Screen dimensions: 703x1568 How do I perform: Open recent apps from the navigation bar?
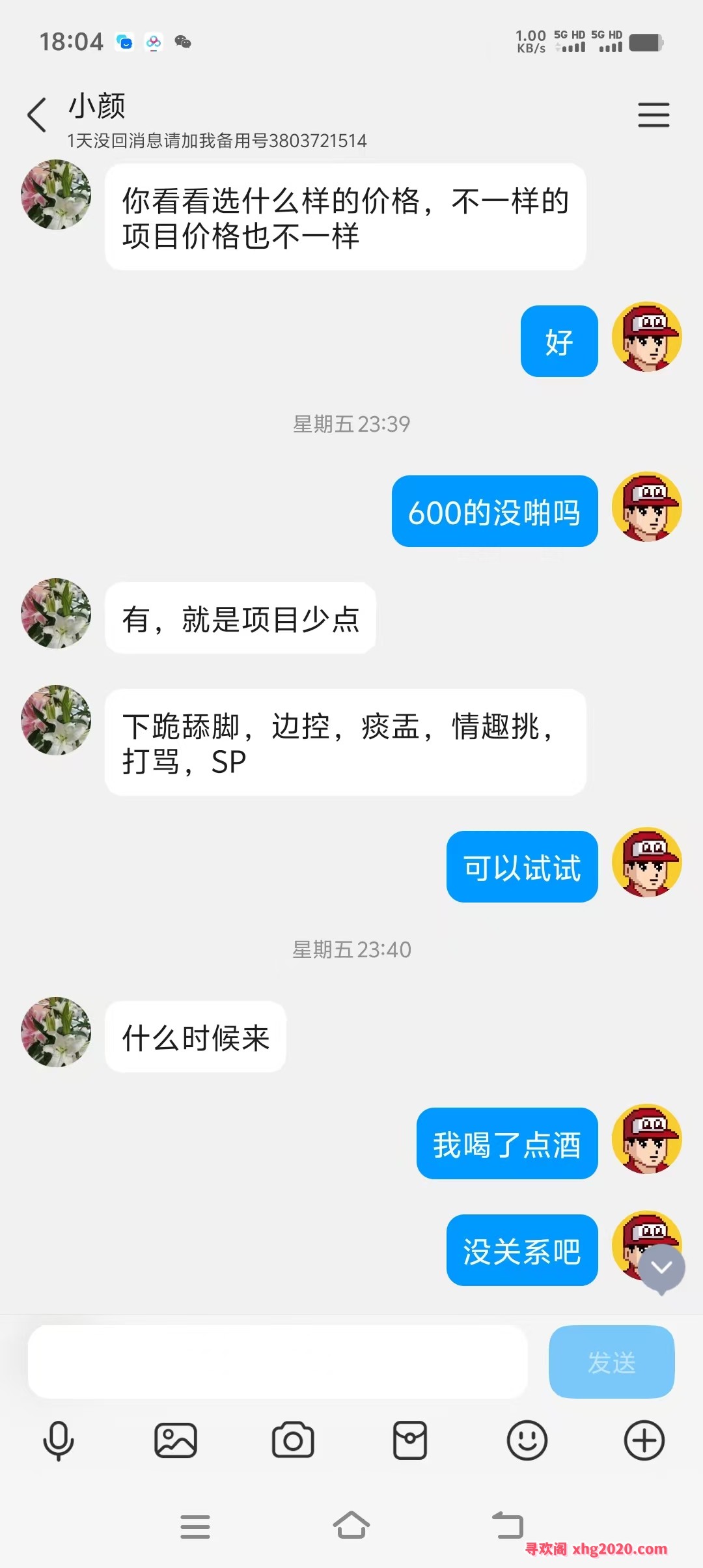pos(195,1526)
